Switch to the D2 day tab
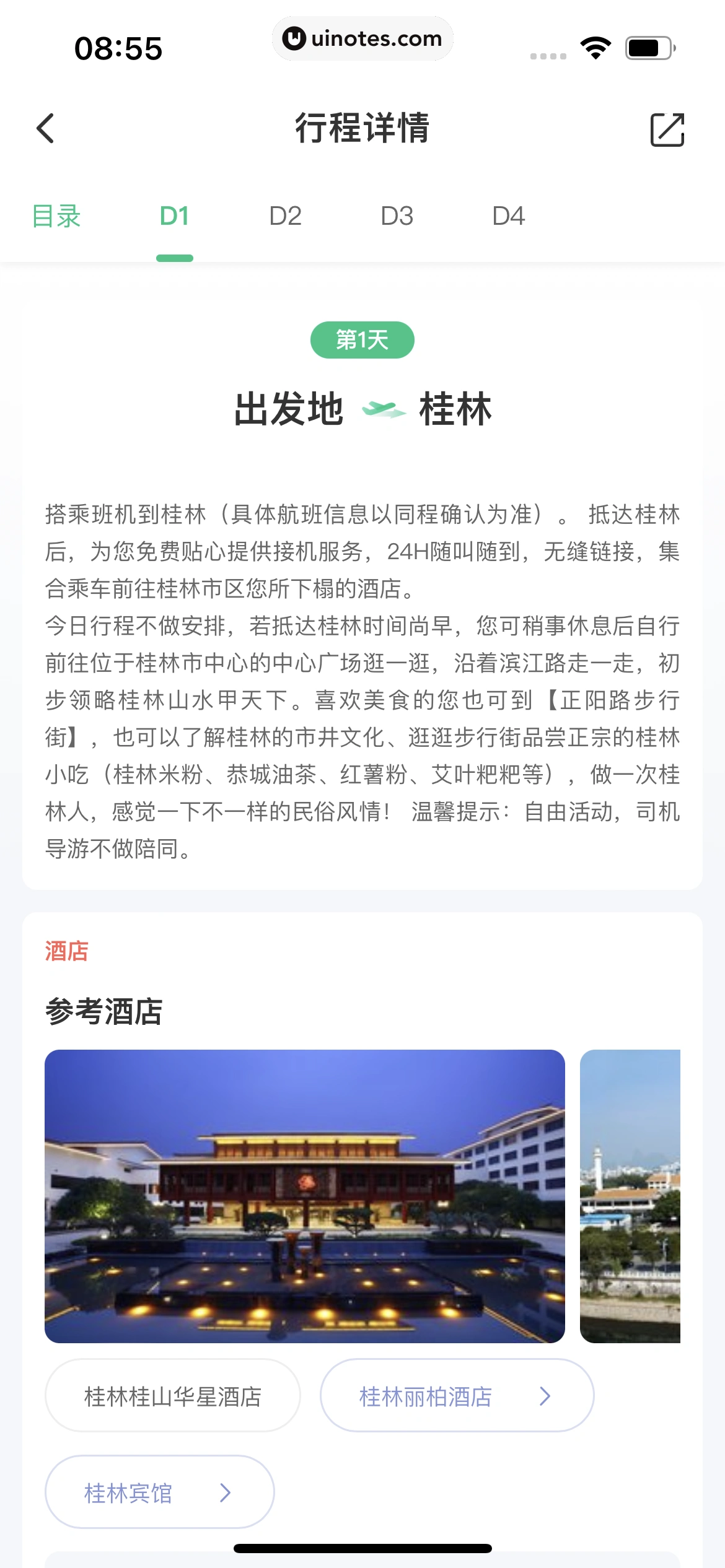Image resolution: width=725 pixels, height=1568 pixels. click(286, 216)
